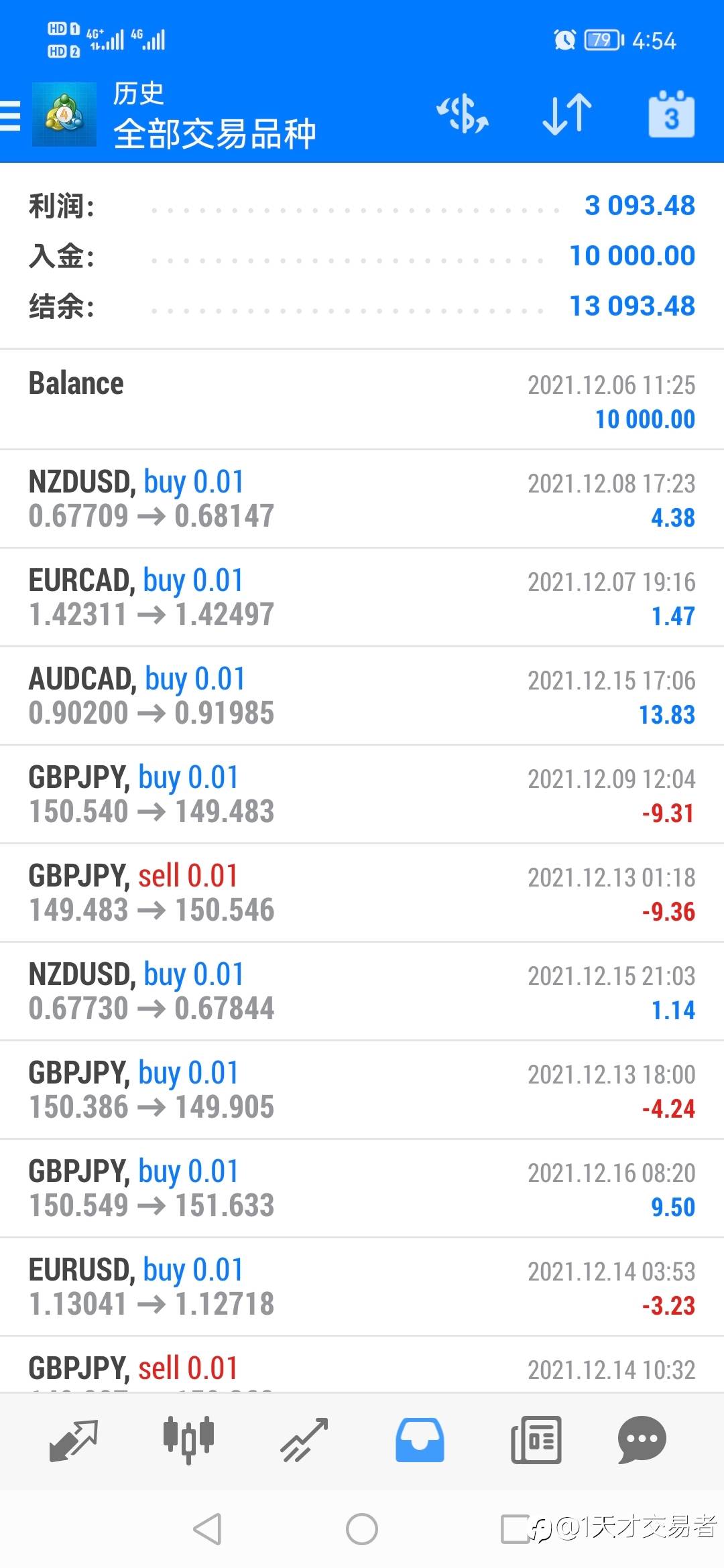Switch to the quotes arrows tab
Screen dimensions: 724x1568
click(x=74, y=1440)
